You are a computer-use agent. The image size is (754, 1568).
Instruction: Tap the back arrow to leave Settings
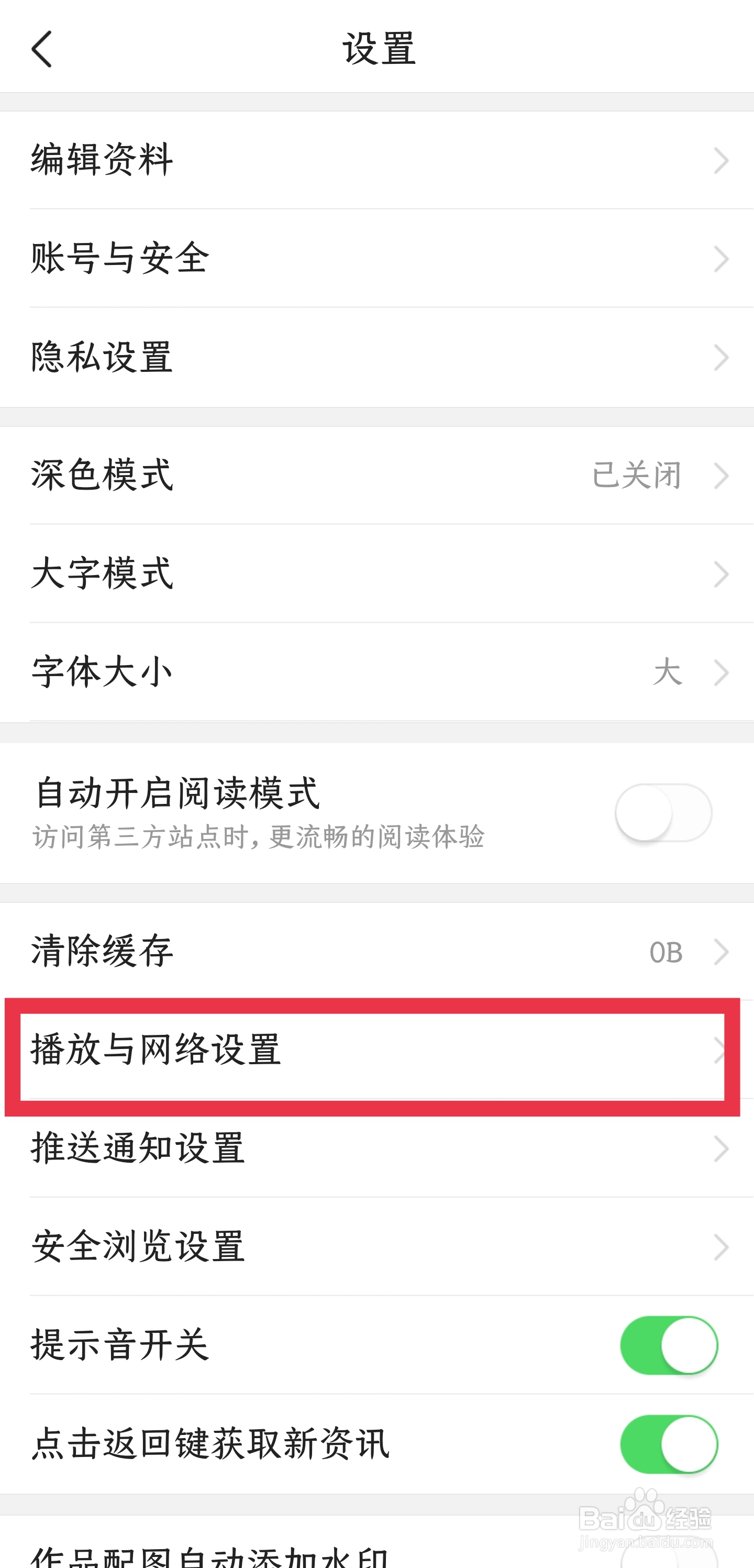[41, 50]
